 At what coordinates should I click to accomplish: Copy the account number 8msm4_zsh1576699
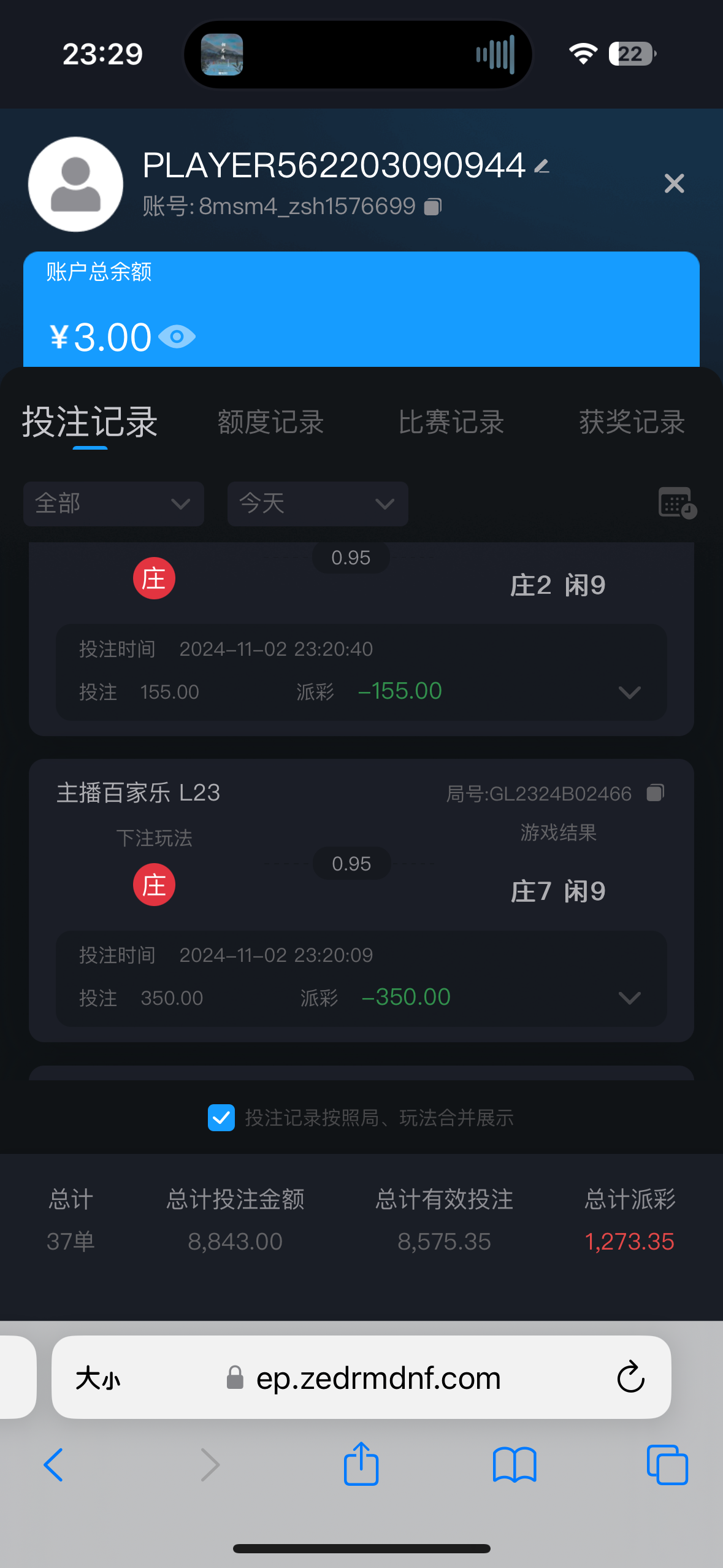(433, 207)
